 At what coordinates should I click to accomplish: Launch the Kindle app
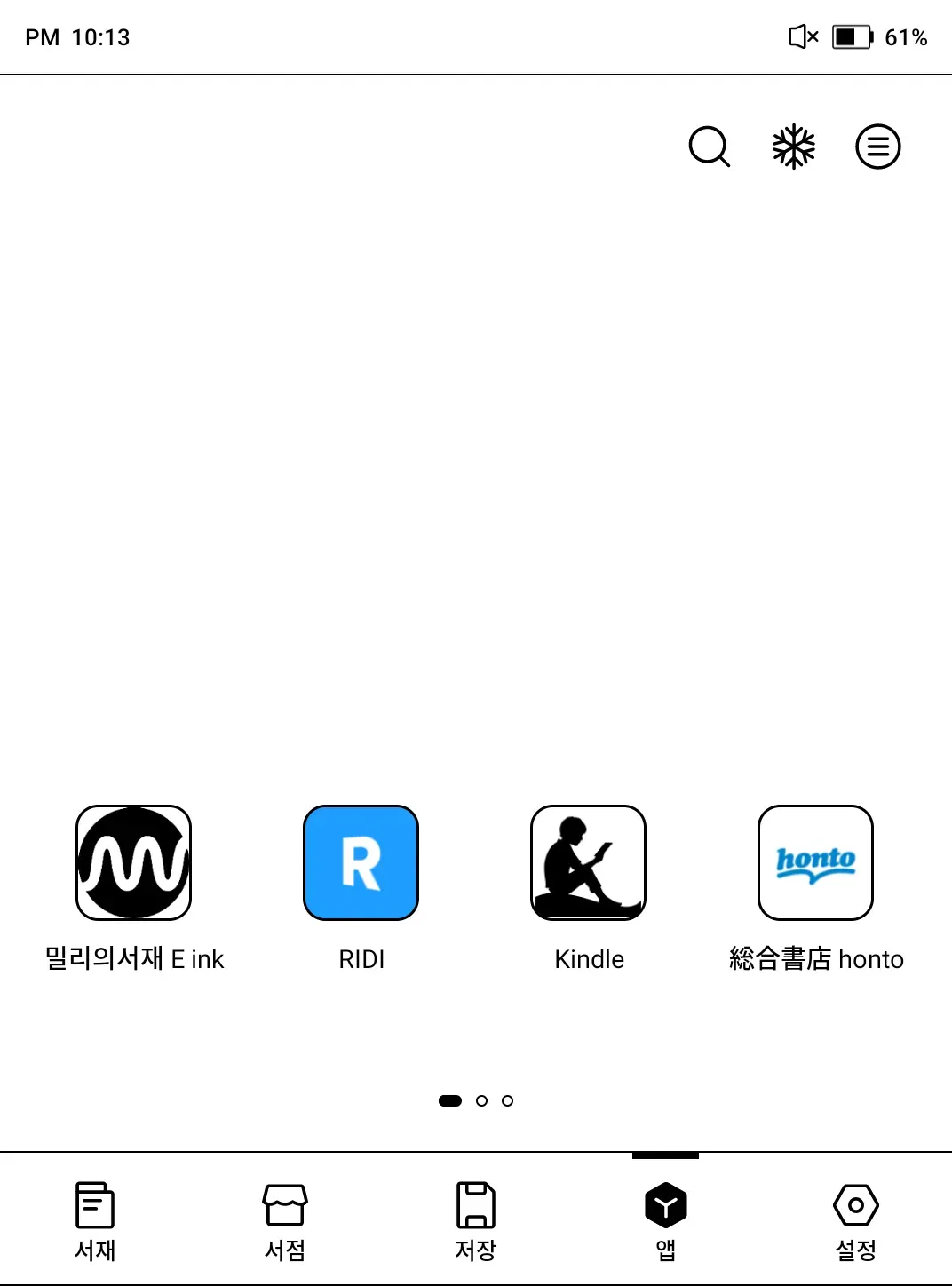coord(588,862)
